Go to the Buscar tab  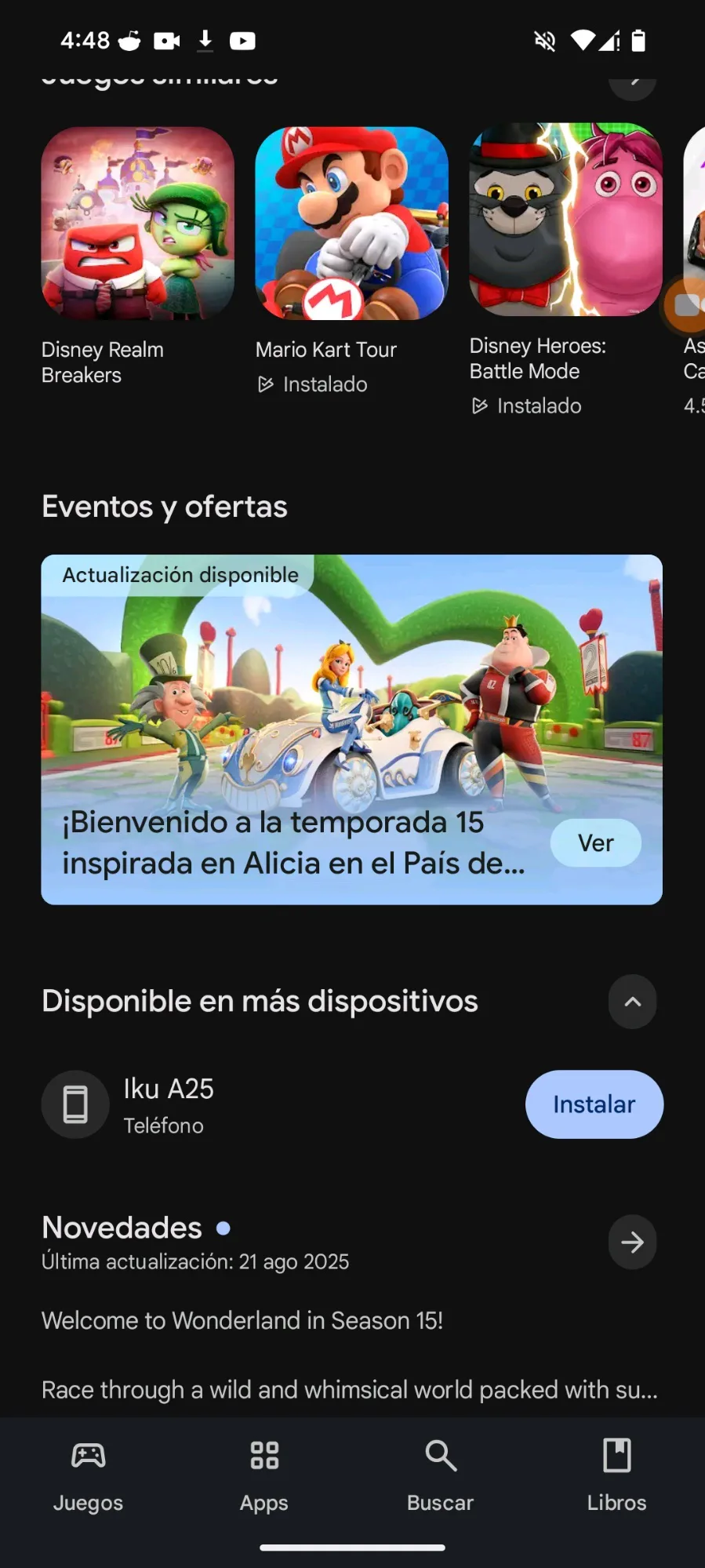tap(441, 1476)
